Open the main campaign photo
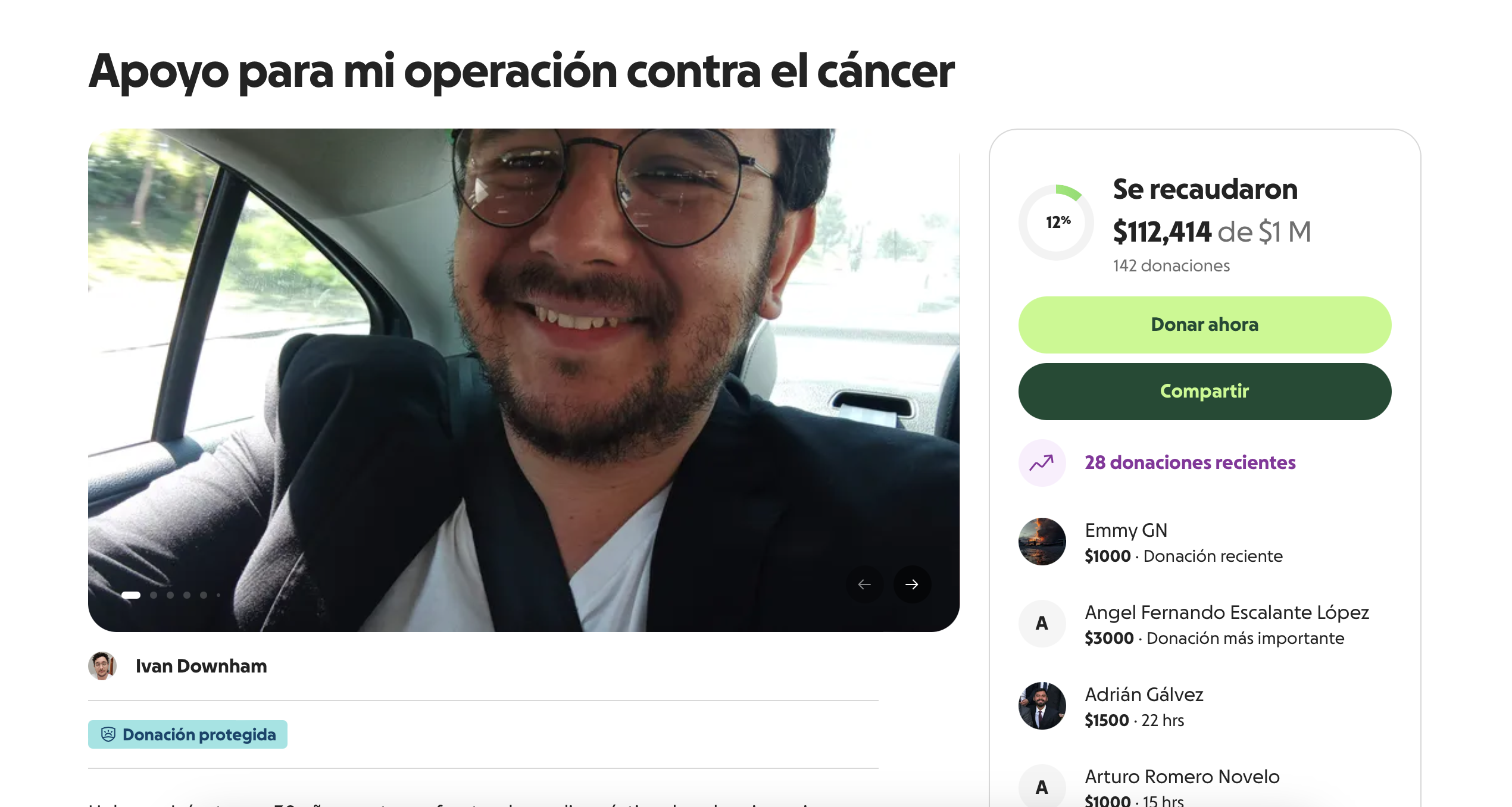This screenshot has height=807, width=1512. click(x=523, y=357)
